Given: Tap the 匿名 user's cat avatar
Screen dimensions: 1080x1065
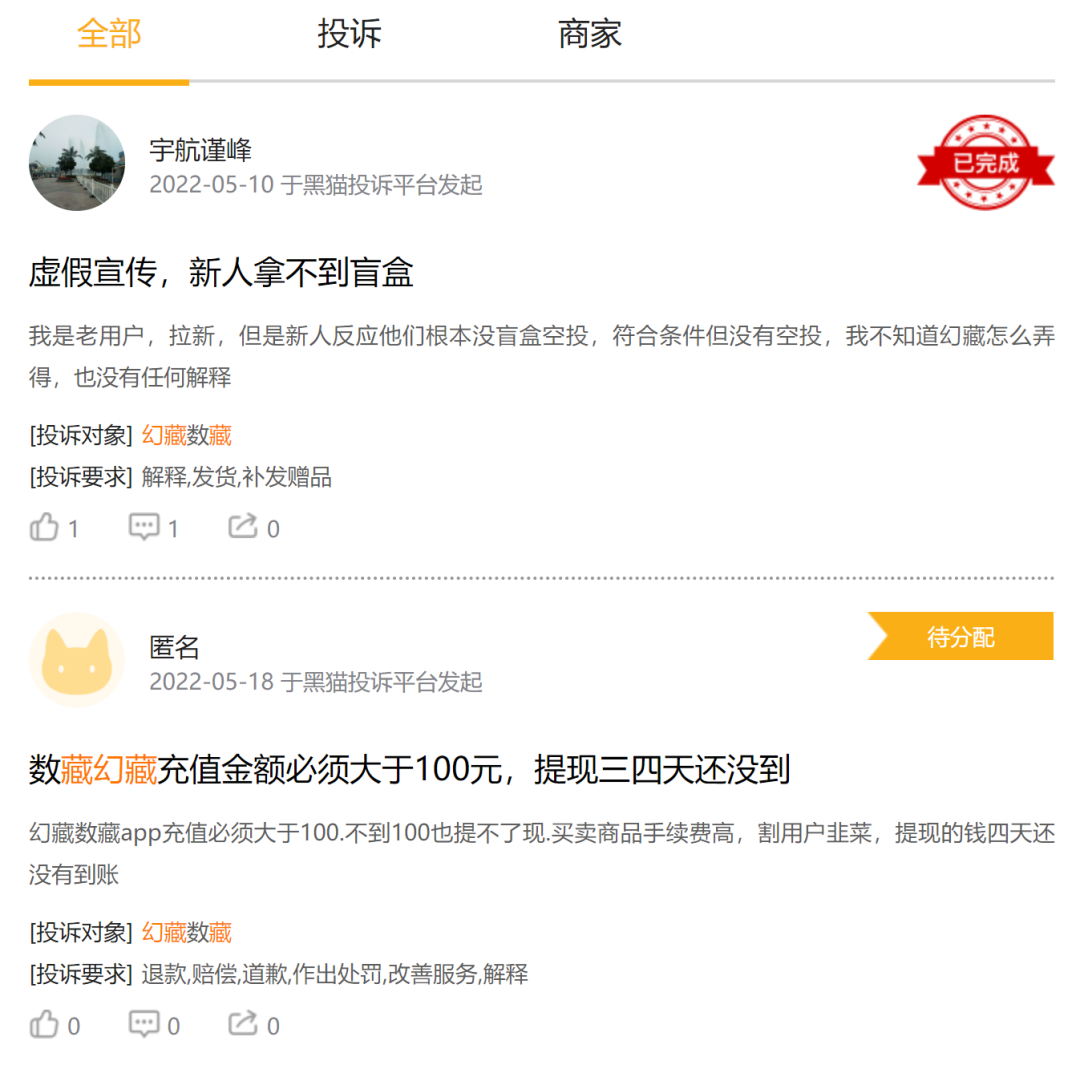Looking at the screenshot, I should pyautogui.click(x=77, y=660).
